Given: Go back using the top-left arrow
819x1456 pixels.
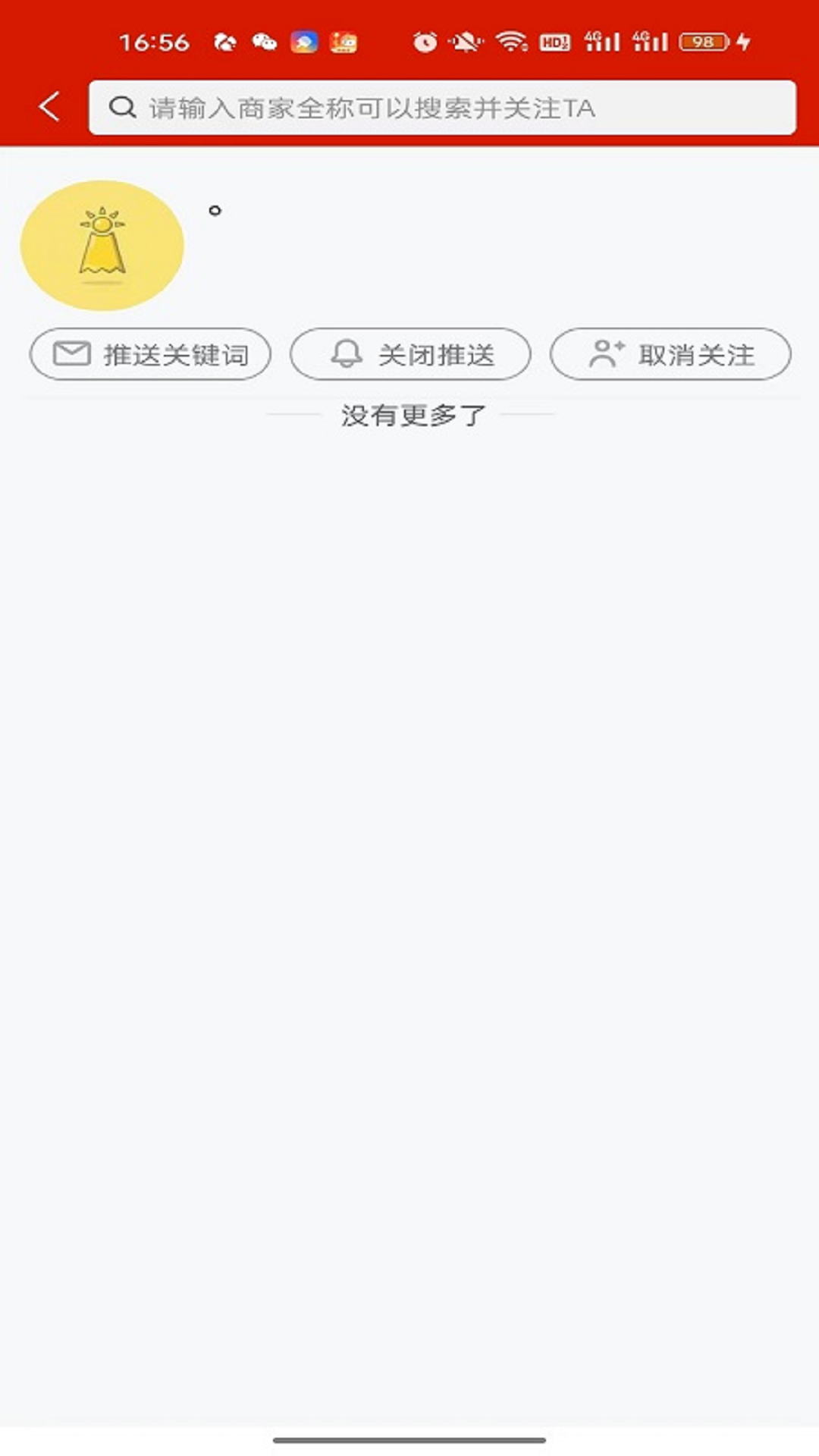Looking at the screenshot, I should [49, 107].
